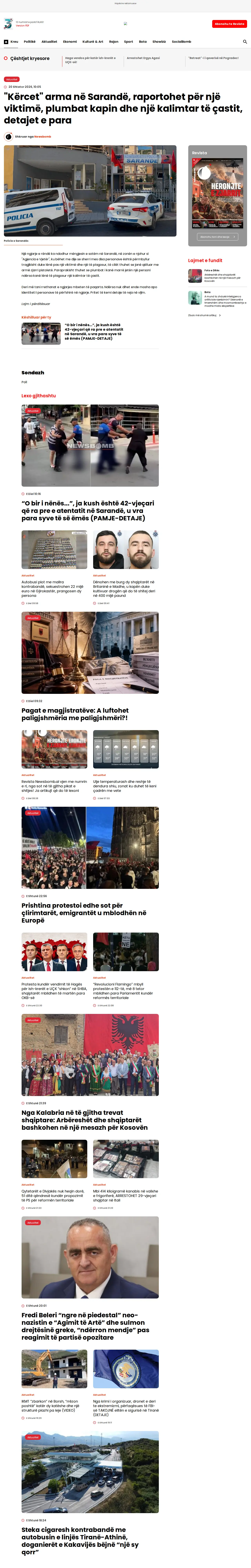Tap Abonohu tani dhe lexoje under the magazine

coord(217,237)
